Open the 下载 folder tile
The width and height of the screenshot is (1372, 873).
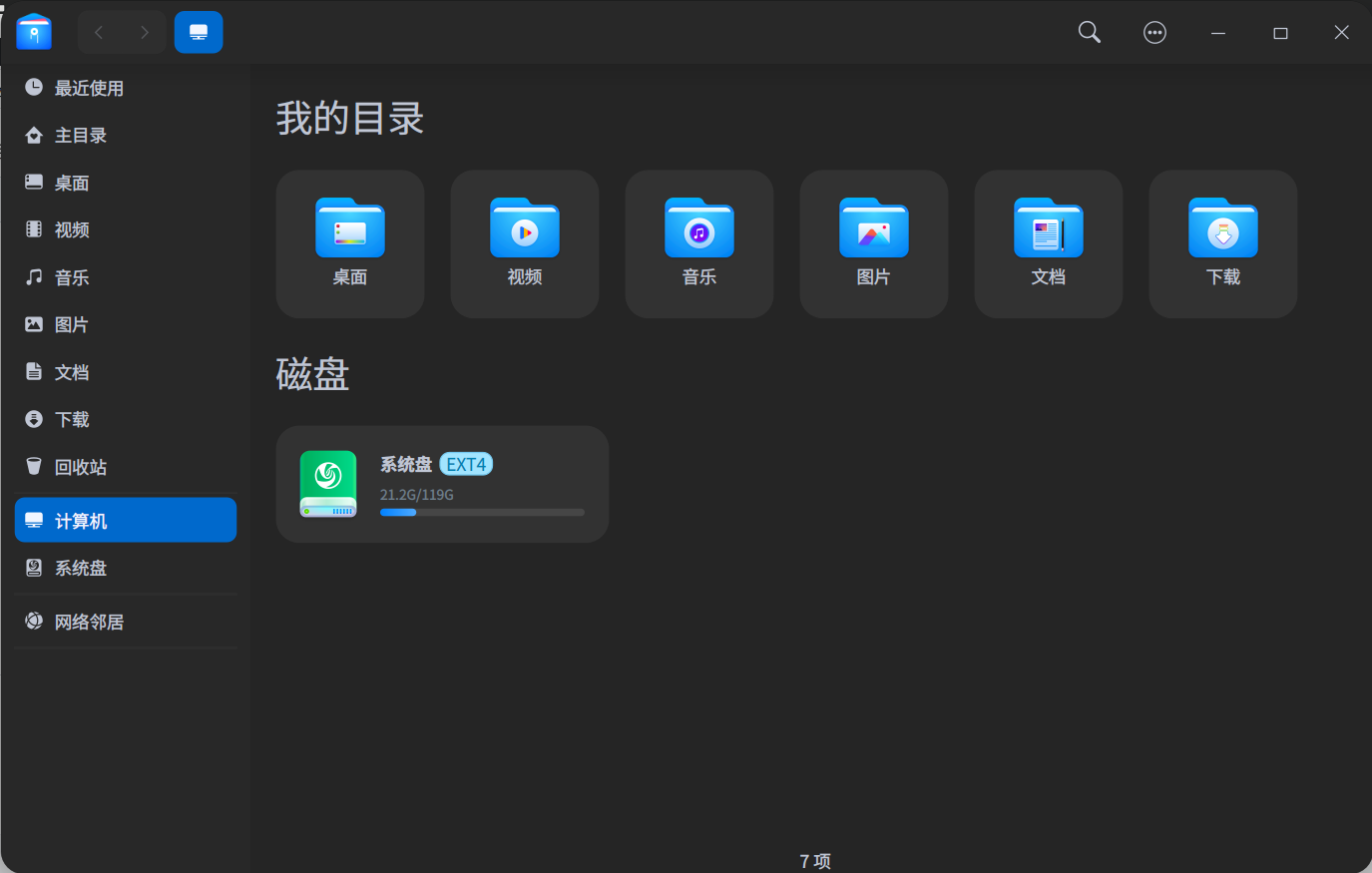pos(1223,243)
